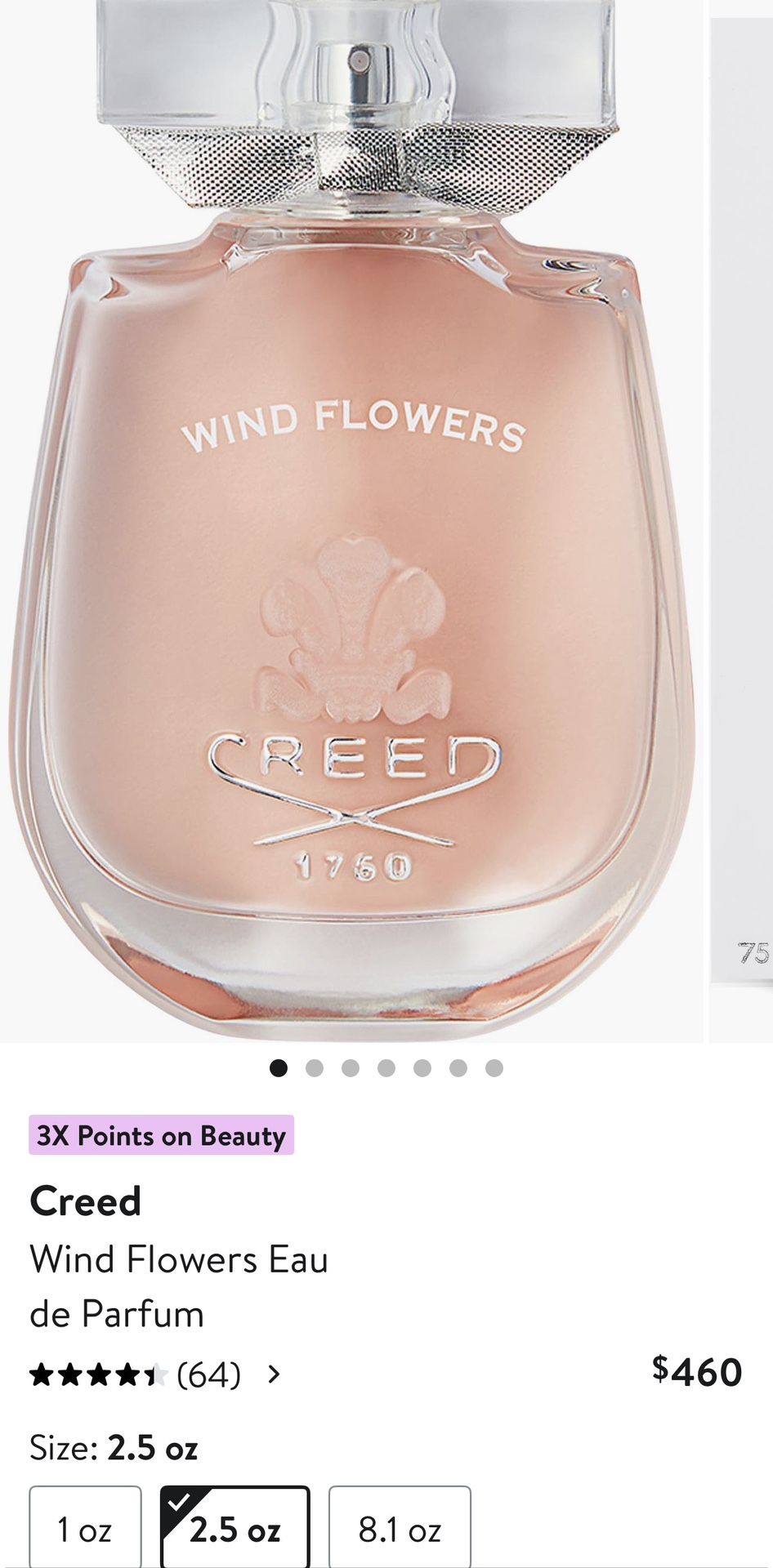Select the 1 oz size option
The height and width of the screenshot is (1568, 773).
point(85,1528)
